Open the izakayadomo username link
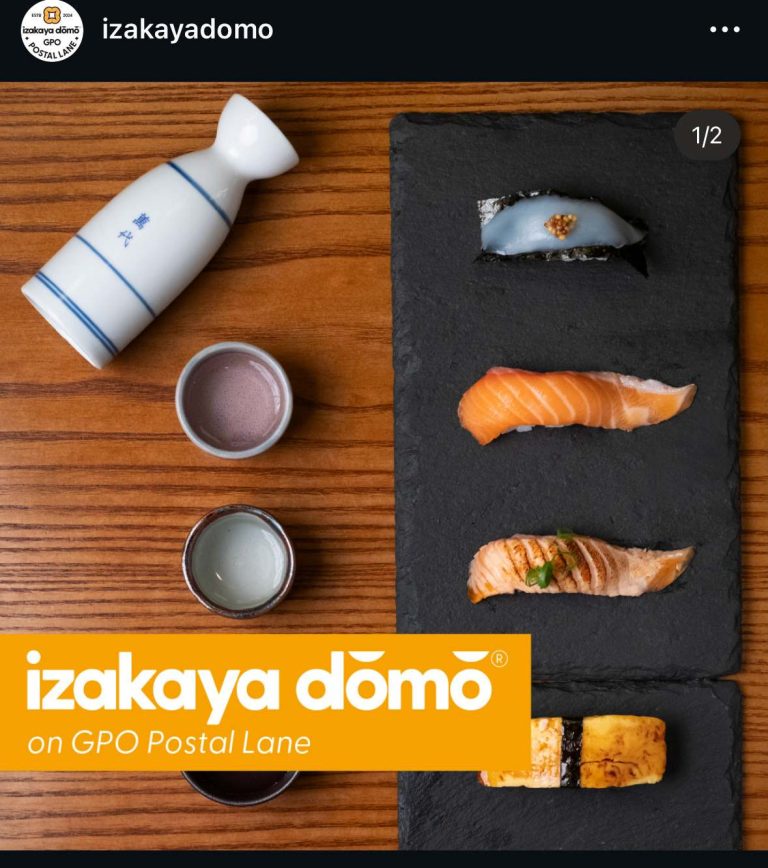Viewport: 768px width, 868px height. tap(187, 30)
